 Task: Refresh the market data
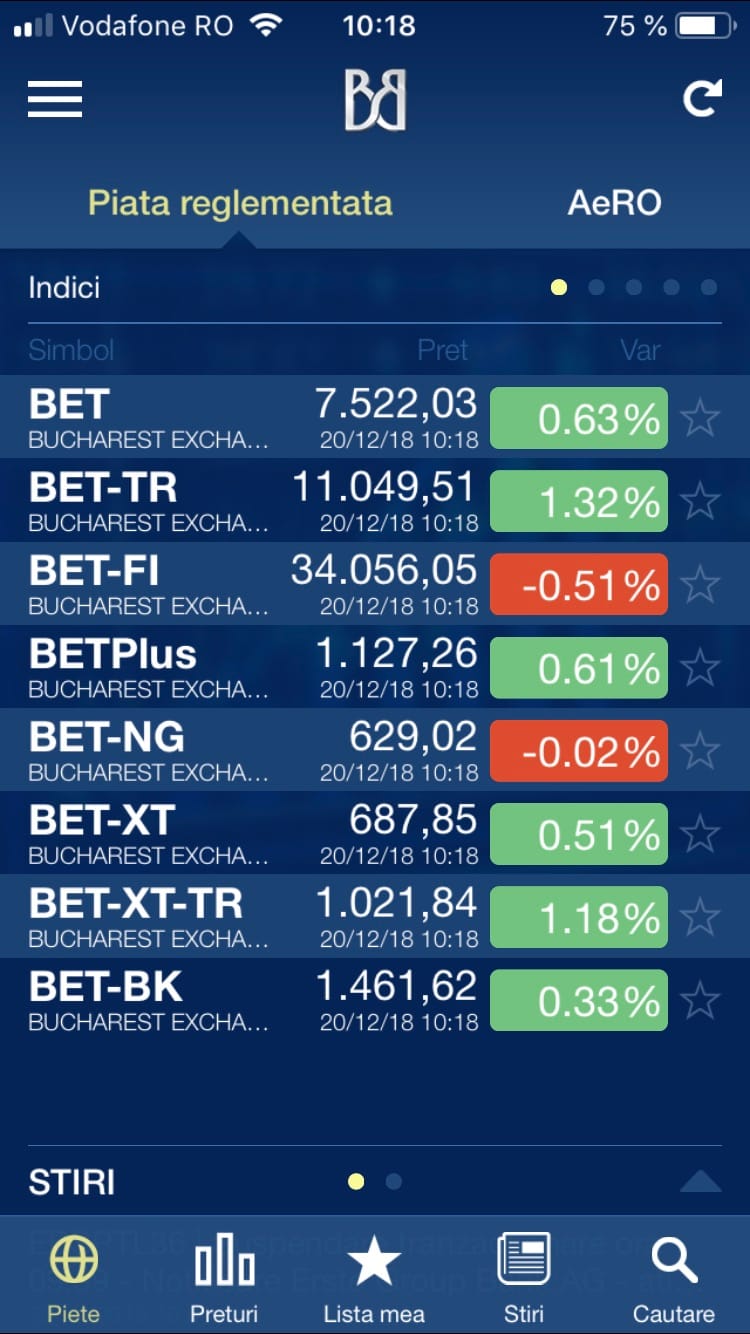pyautogui.click(x=701, y=98)
